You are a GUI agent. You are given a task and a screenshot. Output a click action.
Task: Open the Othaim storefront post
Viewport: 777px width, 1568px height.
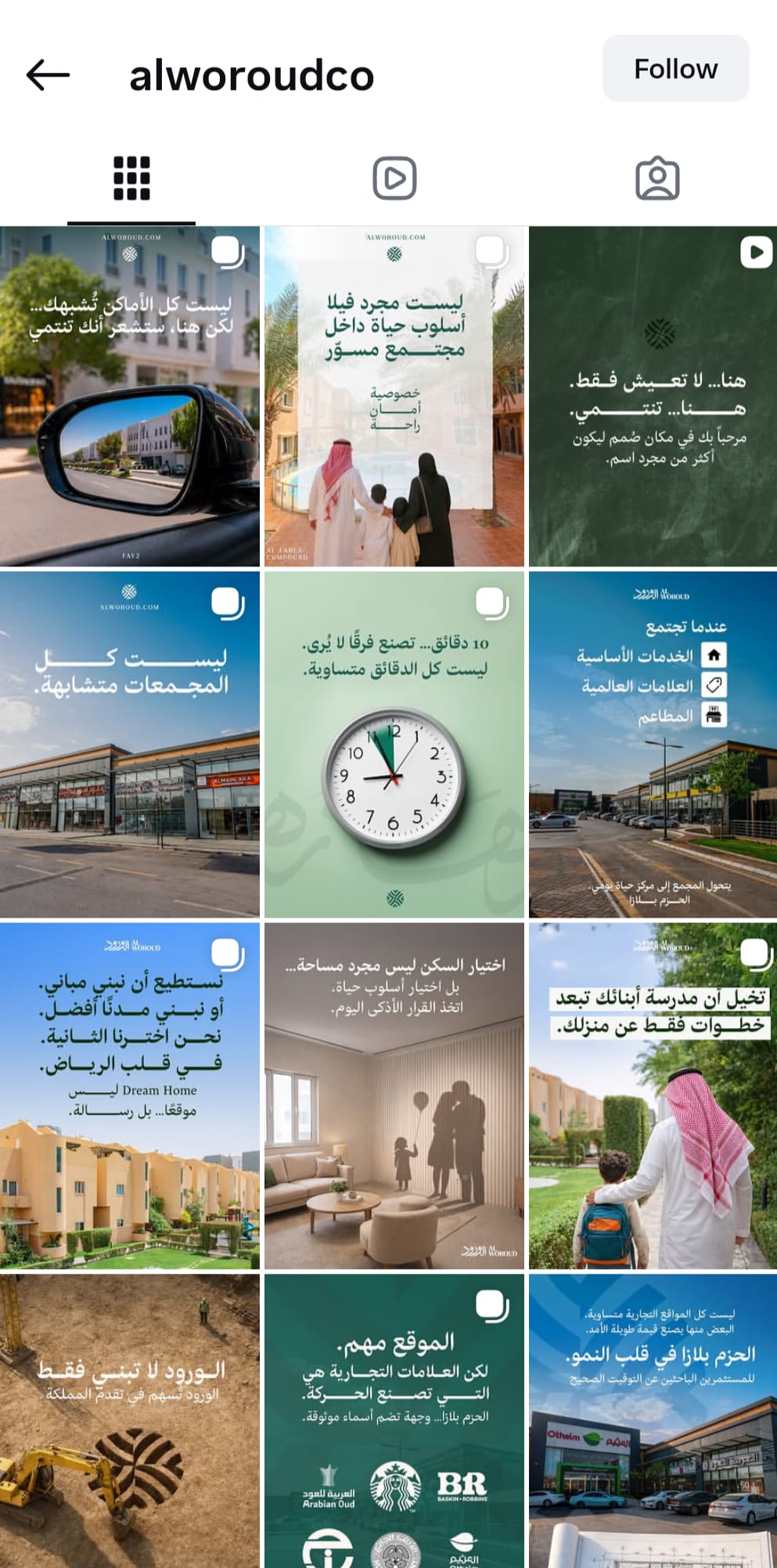pyautogui.click(x=653, y=1421)
